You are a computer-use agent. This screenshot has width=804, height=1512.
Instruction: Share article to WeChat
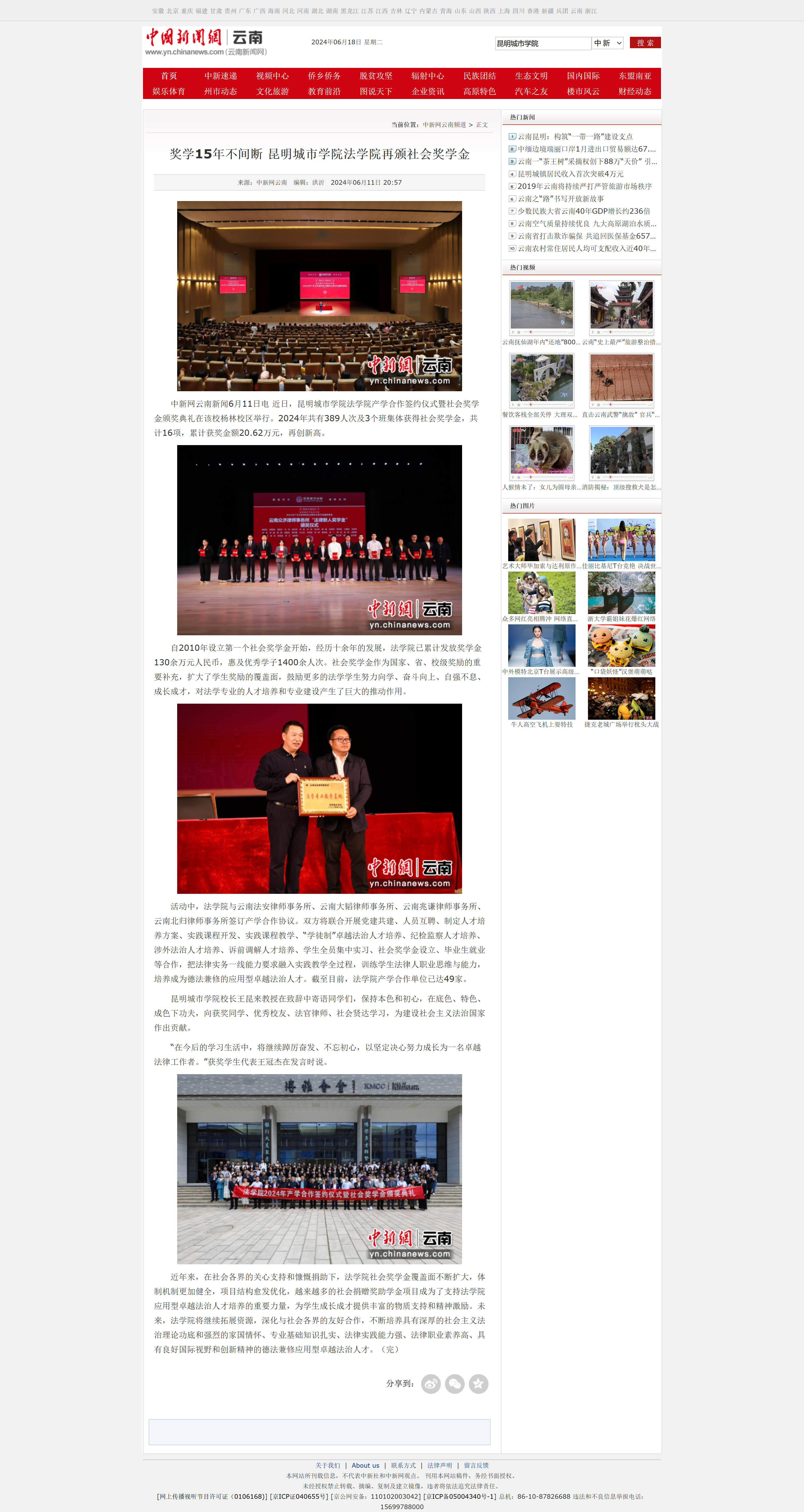(x=455, y=1383)
